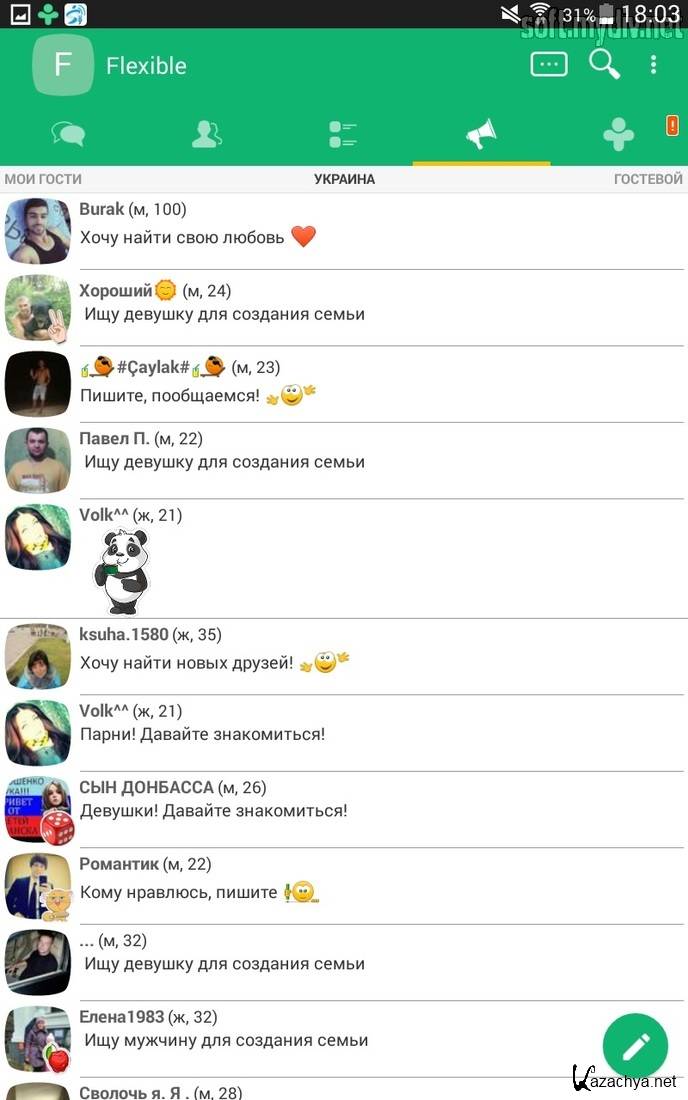Go to the ГОСТЕВОЙ section
The image size is (688, 1100).
click(x=648, y=179)
